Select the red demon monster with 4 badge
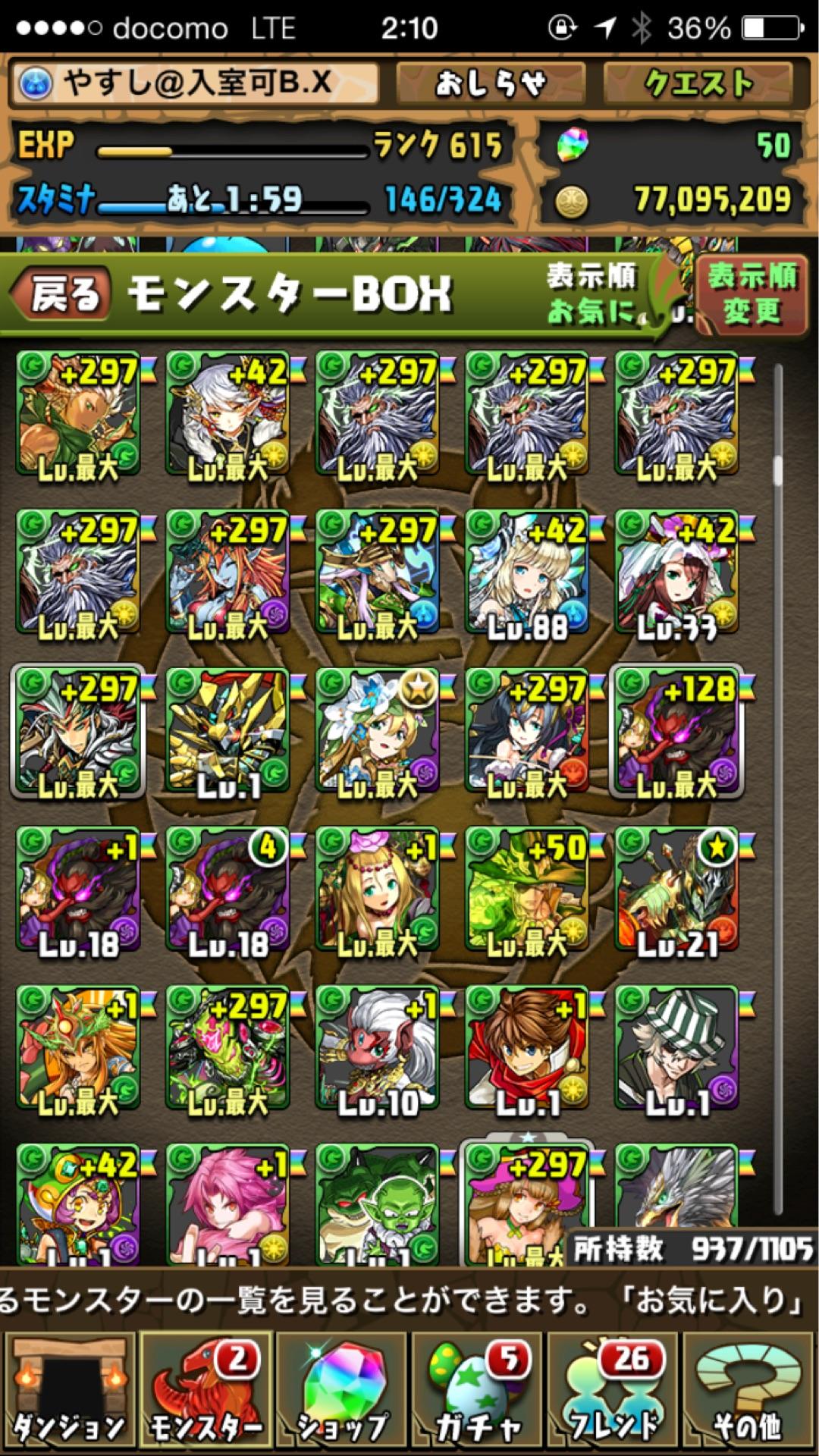819x1456 pixels. 228,890
